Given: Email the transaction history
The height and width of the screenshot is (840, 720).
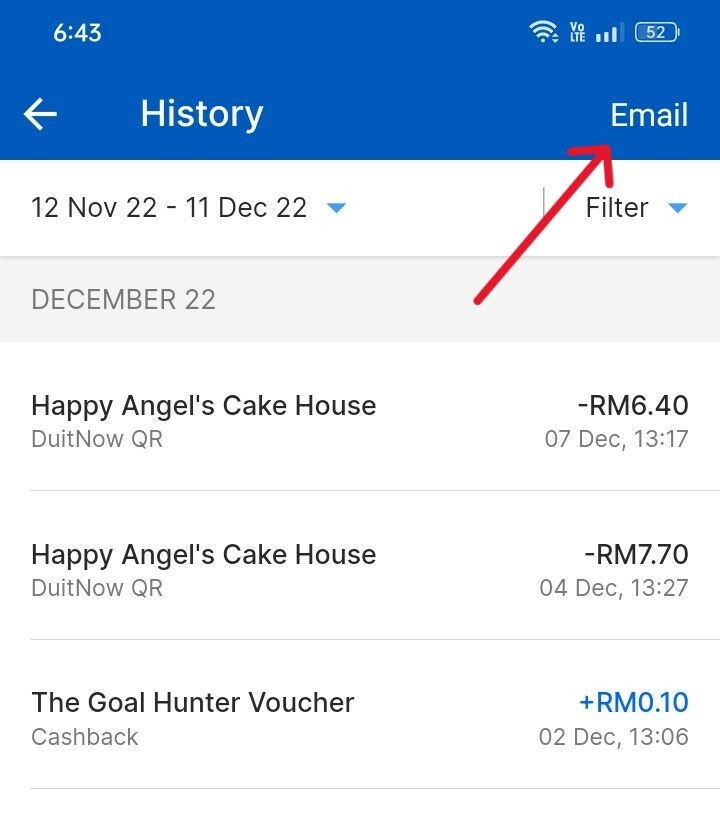Looking at the screenshot, I should click(x=648, y=115).
